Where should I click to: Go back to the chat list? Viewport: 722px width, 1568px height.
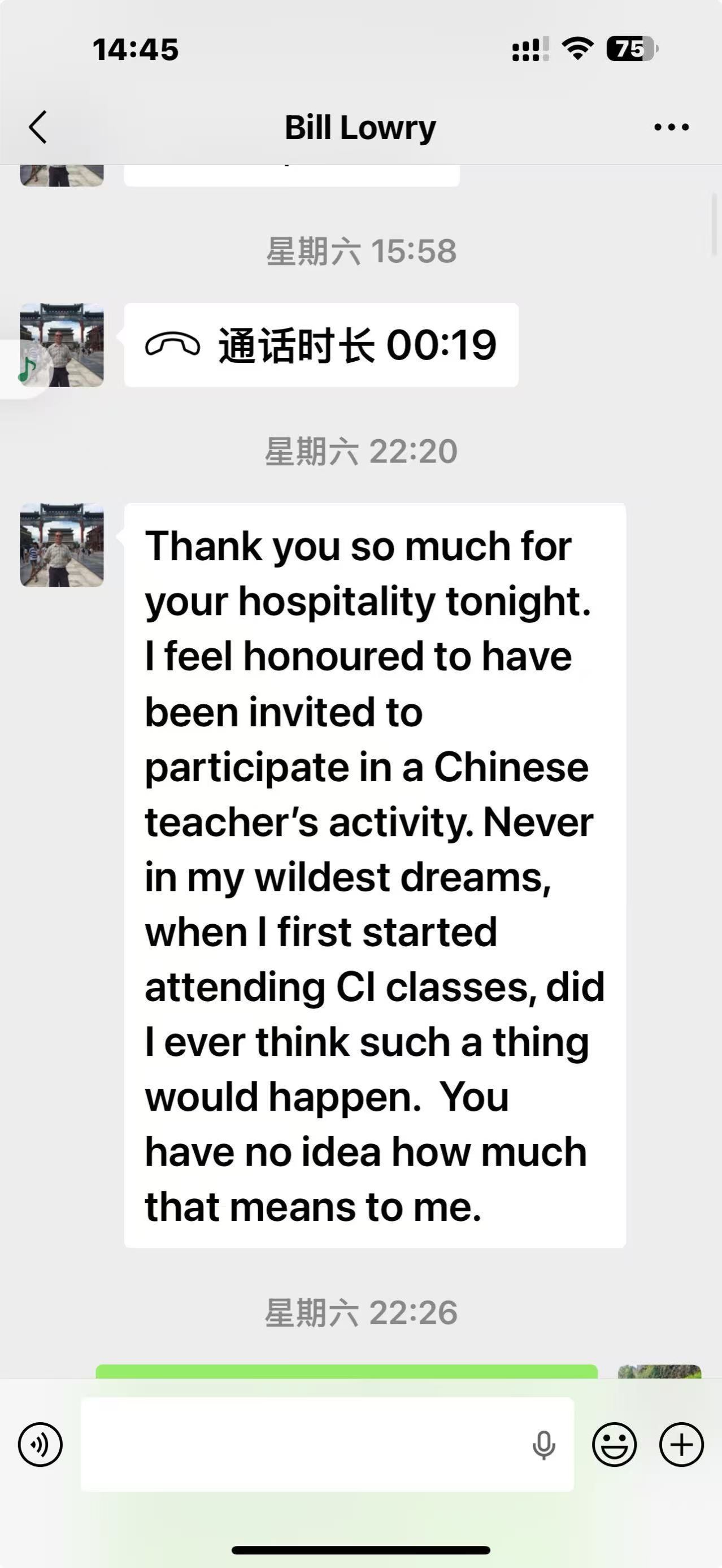[38, 127]
